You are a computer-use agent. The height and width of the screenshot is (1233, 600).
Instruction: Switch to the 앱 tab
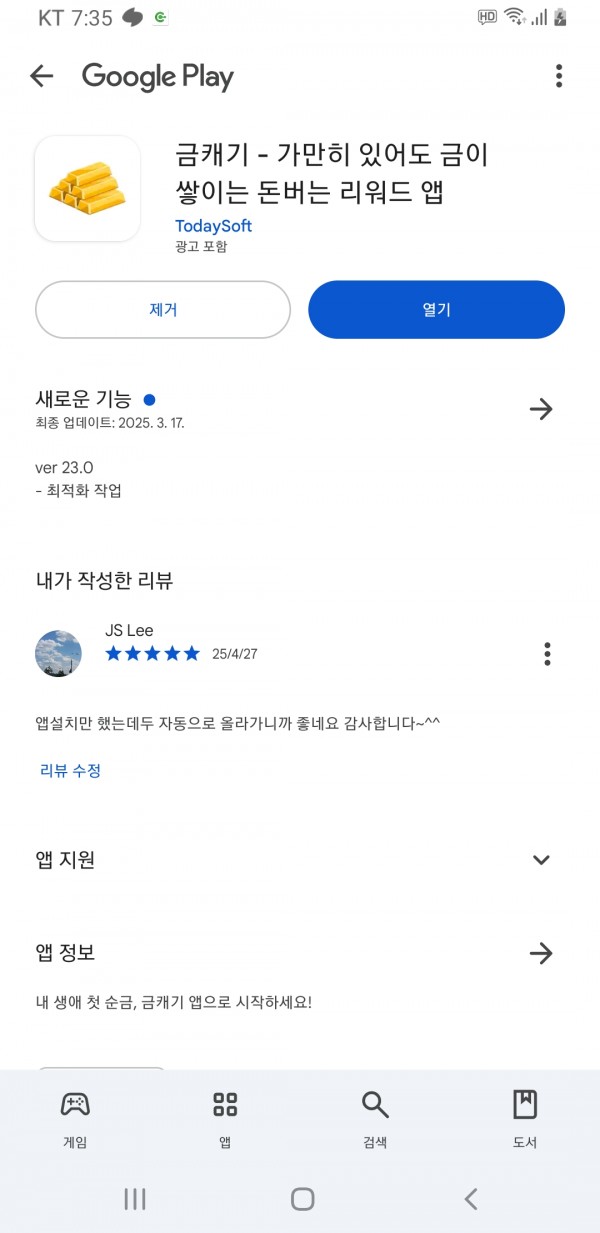coord(225,1119)
